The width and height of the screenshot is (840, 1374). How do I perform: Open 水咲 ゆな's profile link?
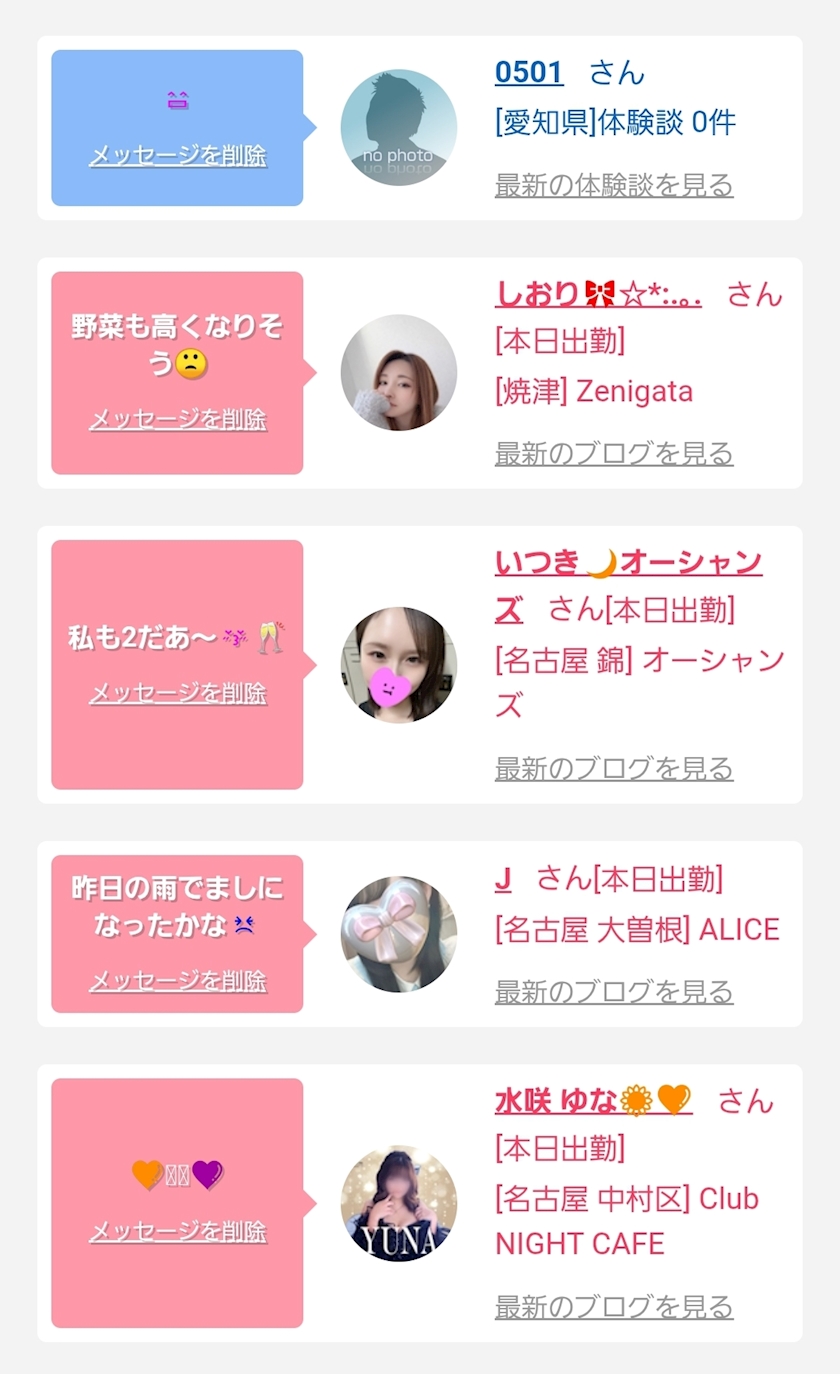point(593,1101)
